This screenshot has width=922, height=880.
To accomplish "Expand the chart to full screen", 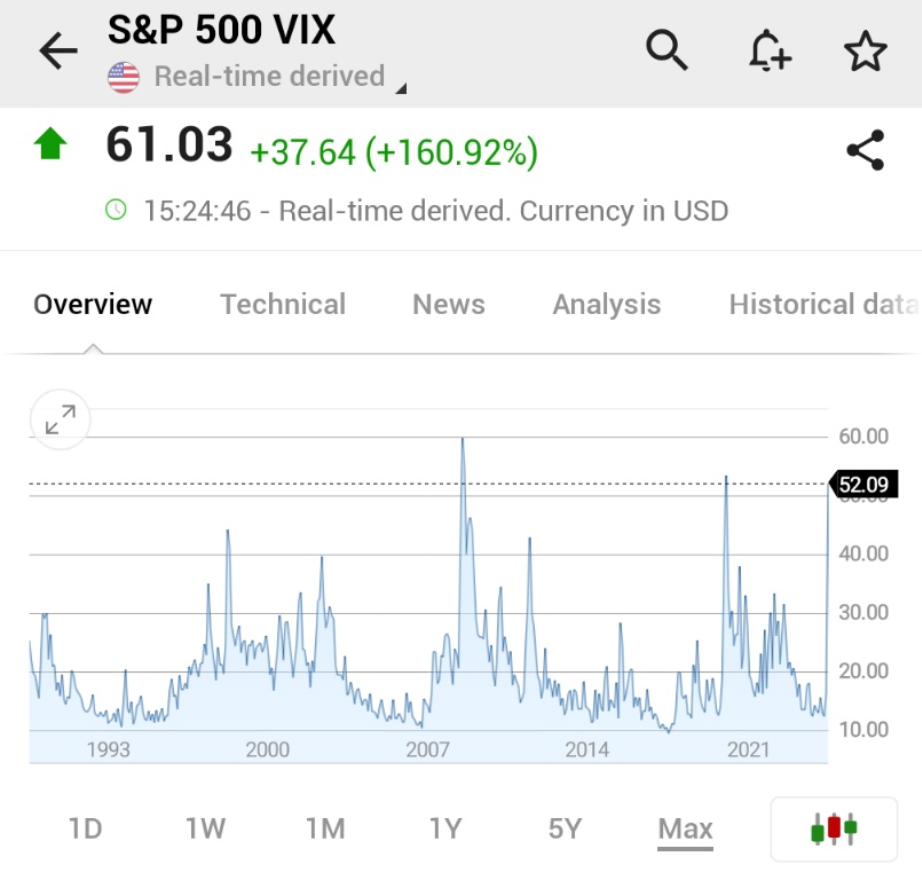I will pos(61,420).
